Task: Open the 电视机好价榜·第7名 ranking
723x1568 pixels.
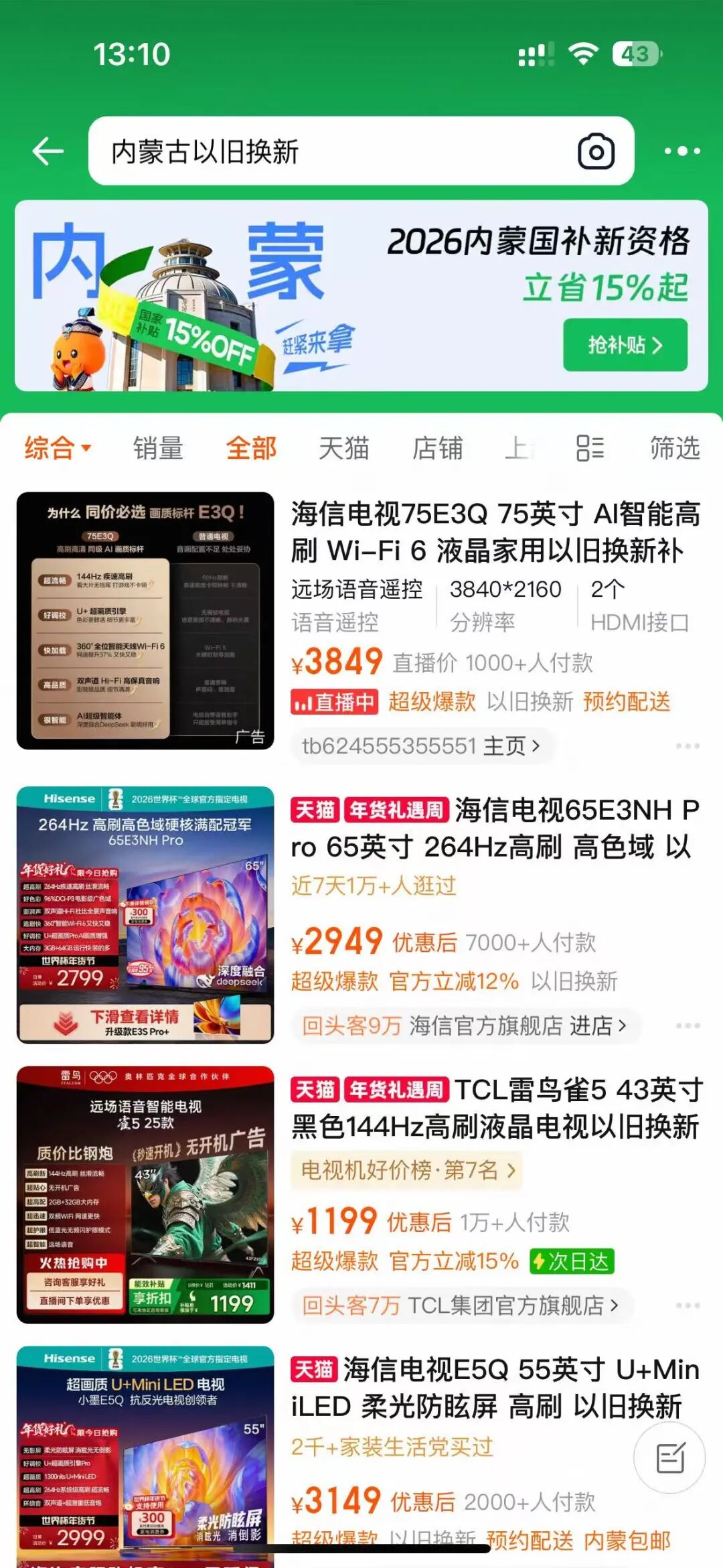Action: pyautogui.click(x=407, y=1170)
